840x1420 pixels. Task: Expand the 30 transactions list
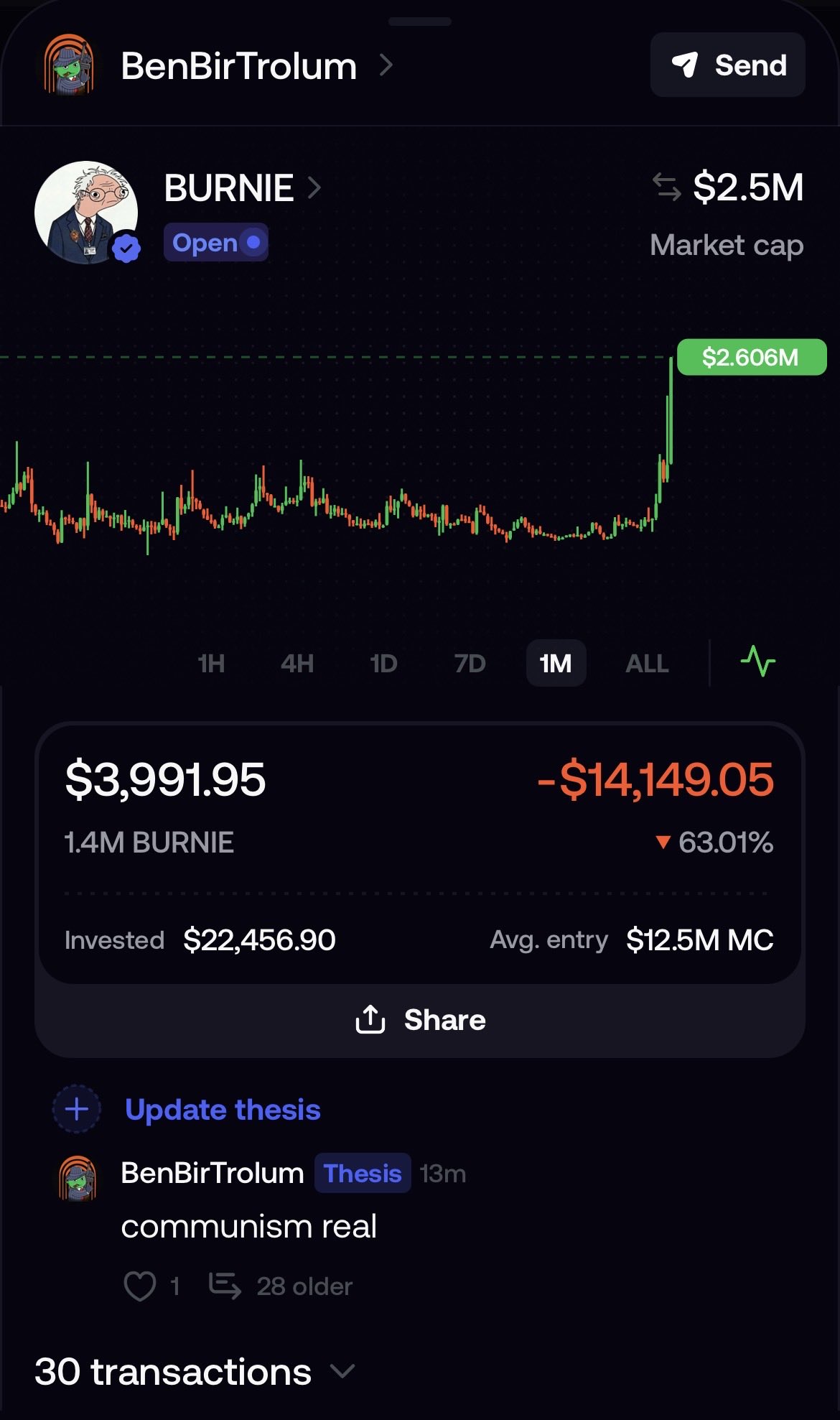point(195,1371)
